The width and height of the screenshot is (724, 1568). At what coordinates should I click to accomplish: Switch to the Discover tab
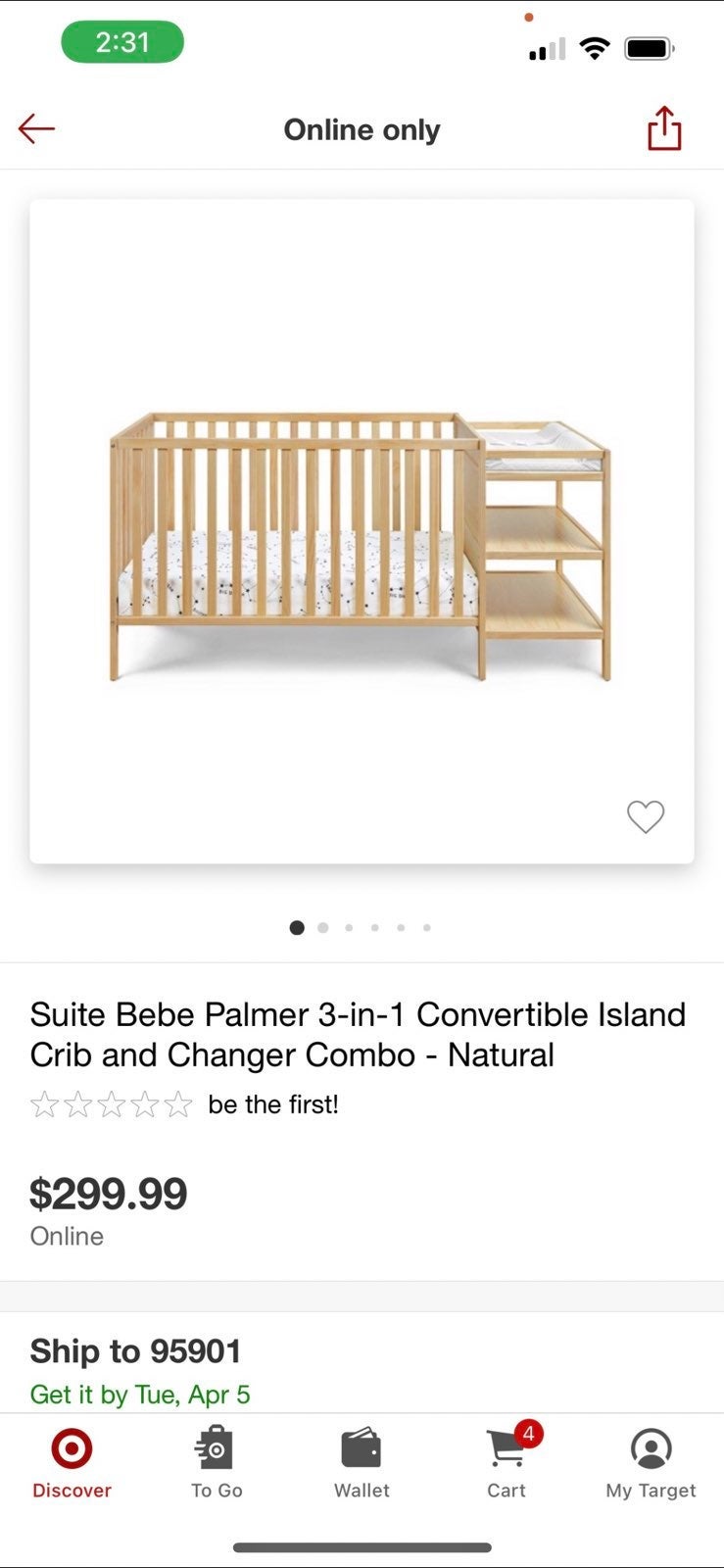coord(72,1462)
